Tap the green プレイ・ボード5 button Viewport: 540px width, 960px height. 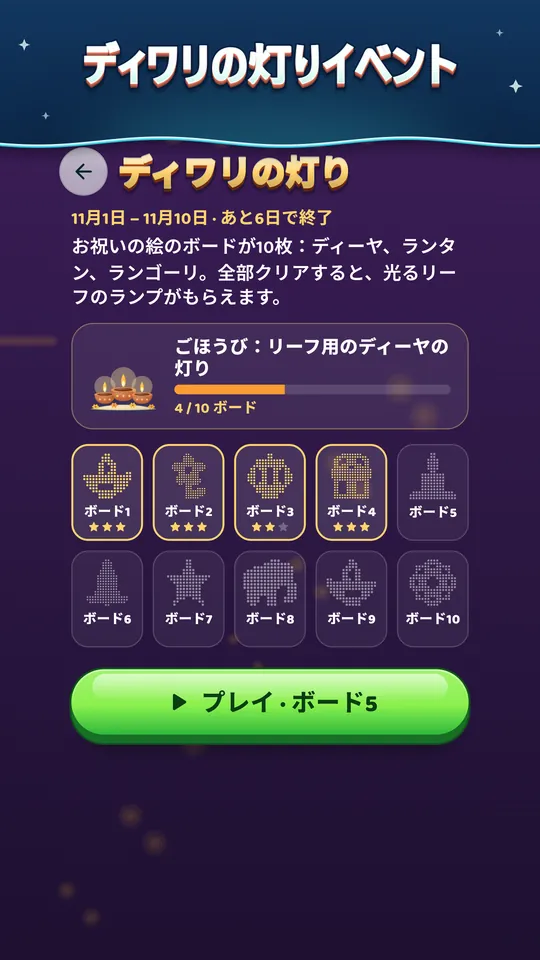click(x=270, y=704)
